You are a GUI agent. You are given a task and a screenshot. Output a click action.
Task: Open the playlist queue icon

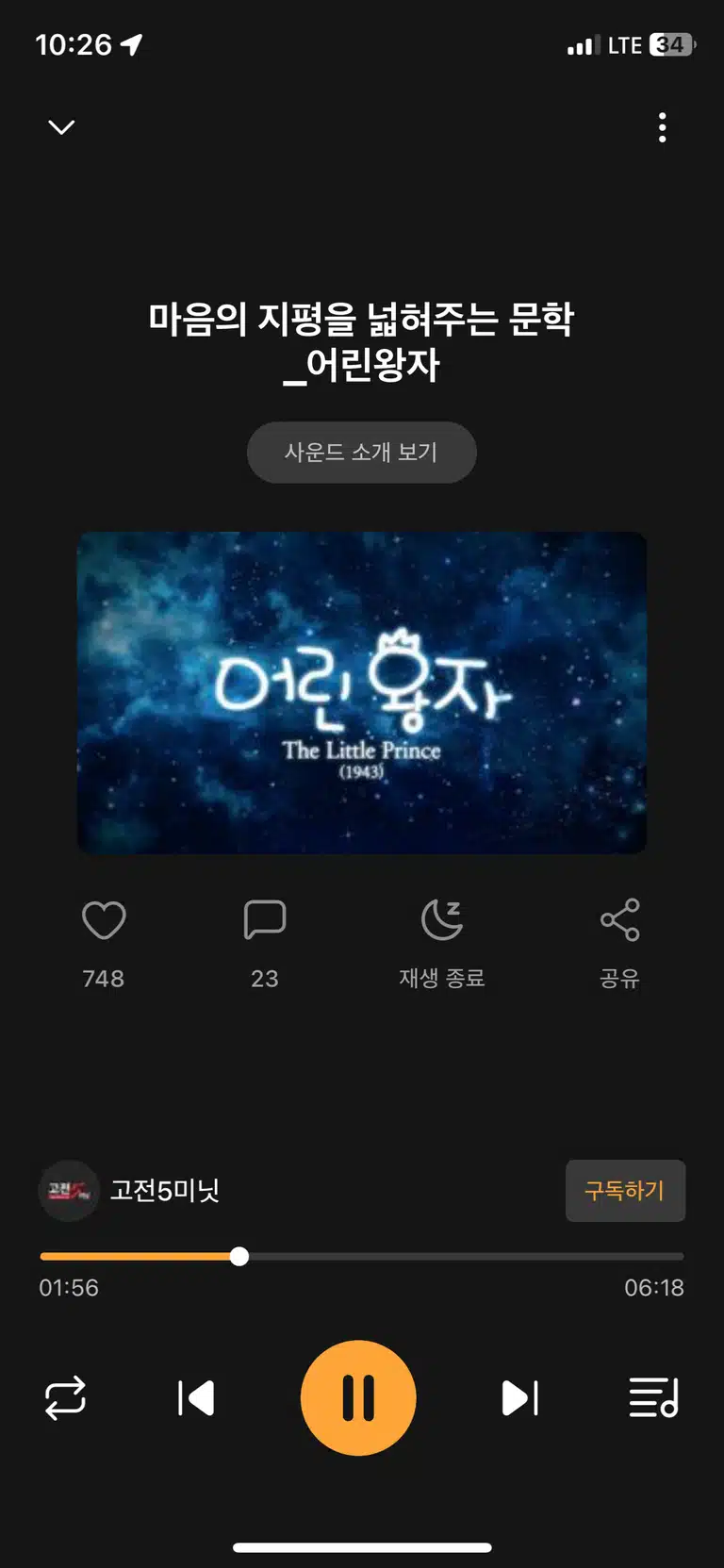(653, 1398)
